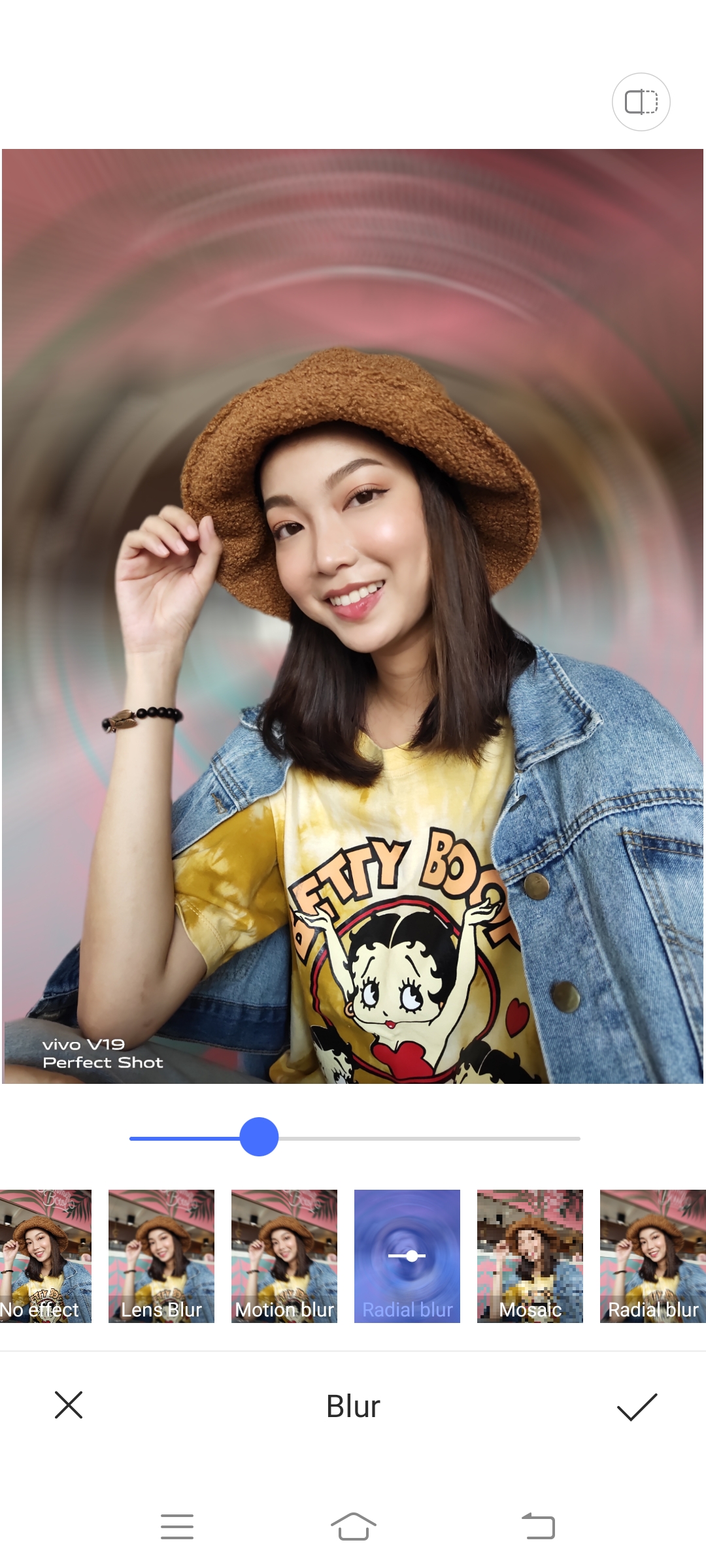Image resolution: width=706 pixels, height=1568 pixels.
Task: Confirm blur with the checkmark
Action: pyautogui.click(x=637, y=1406)
